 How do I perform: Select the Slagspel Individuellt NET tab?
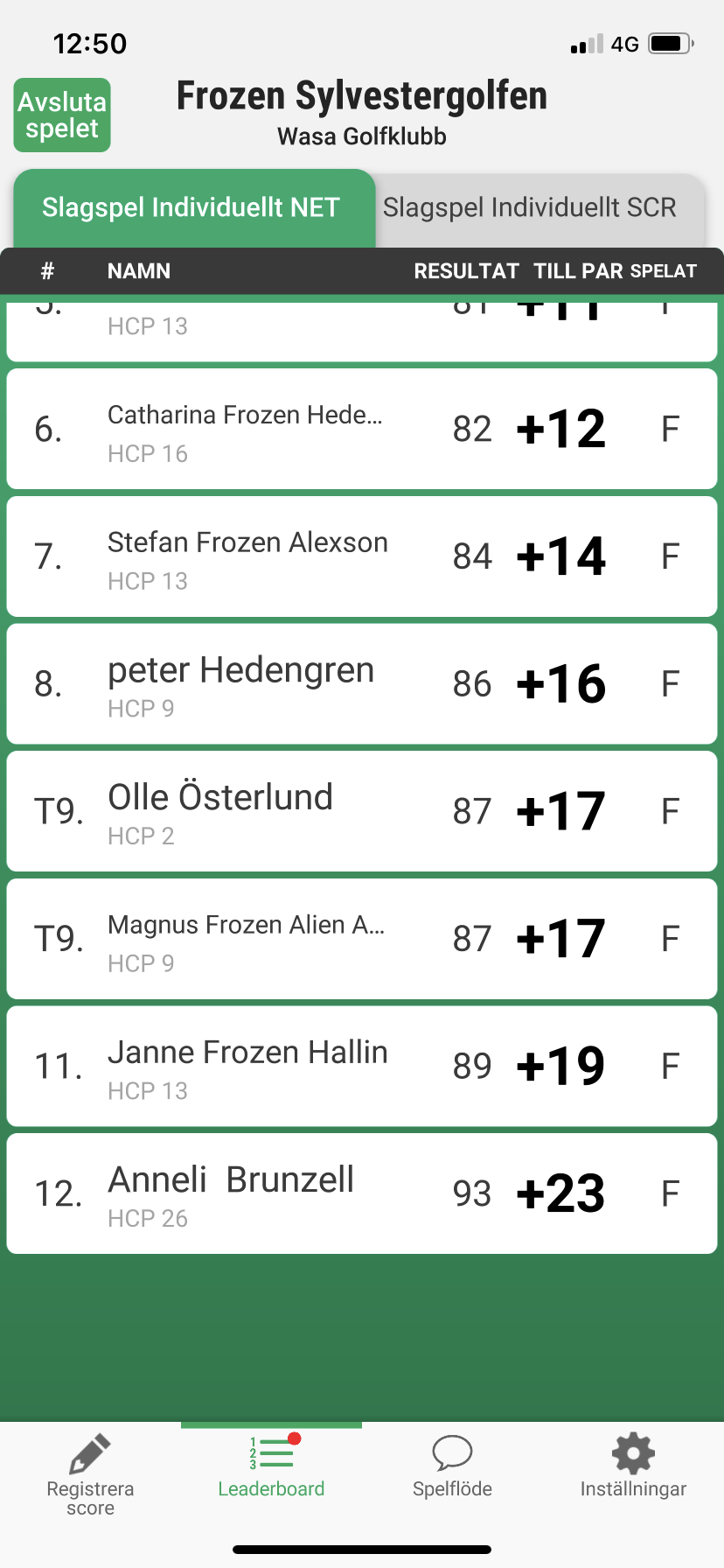tap(194, 208)
